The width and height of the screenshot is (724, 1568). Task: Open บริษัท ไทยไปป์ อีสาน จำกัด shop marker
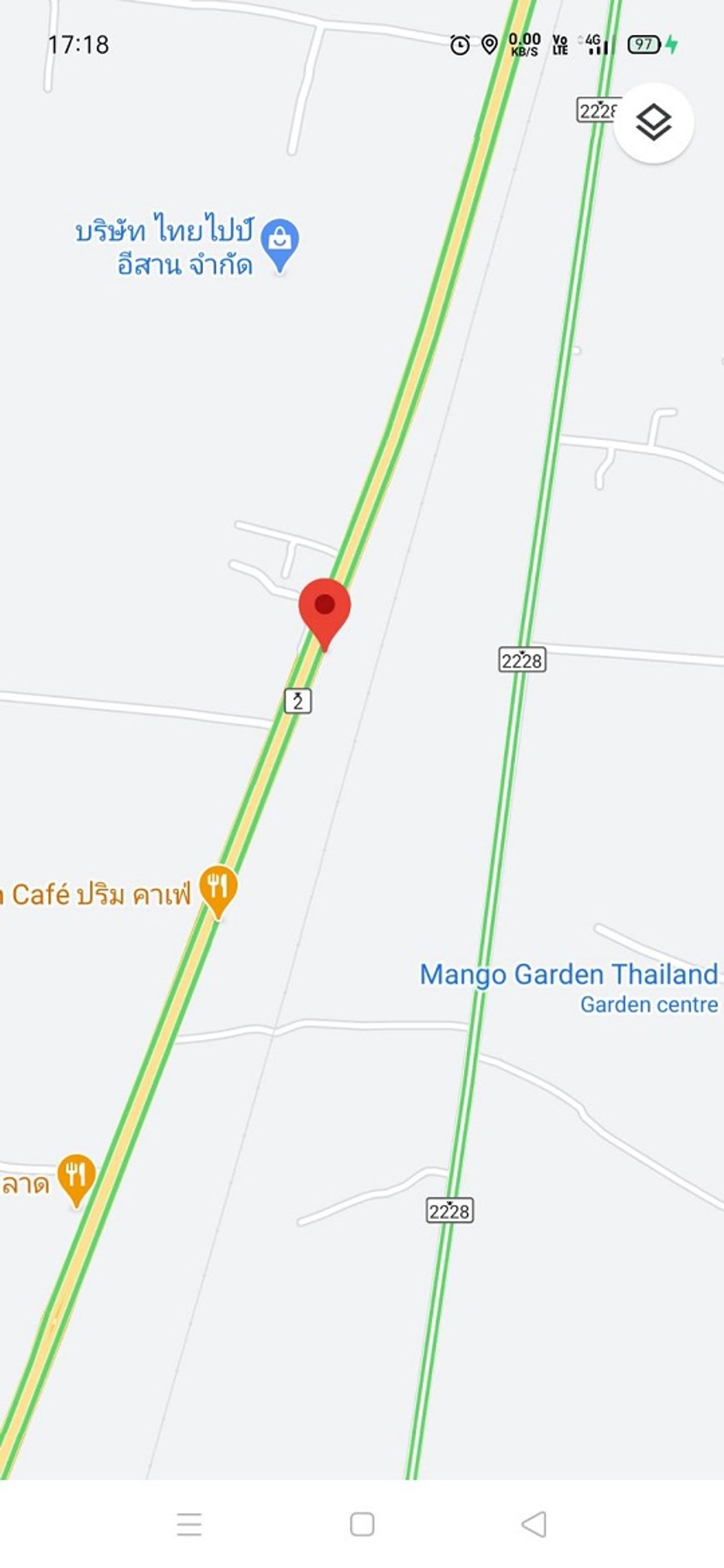[x=279, y=241]
